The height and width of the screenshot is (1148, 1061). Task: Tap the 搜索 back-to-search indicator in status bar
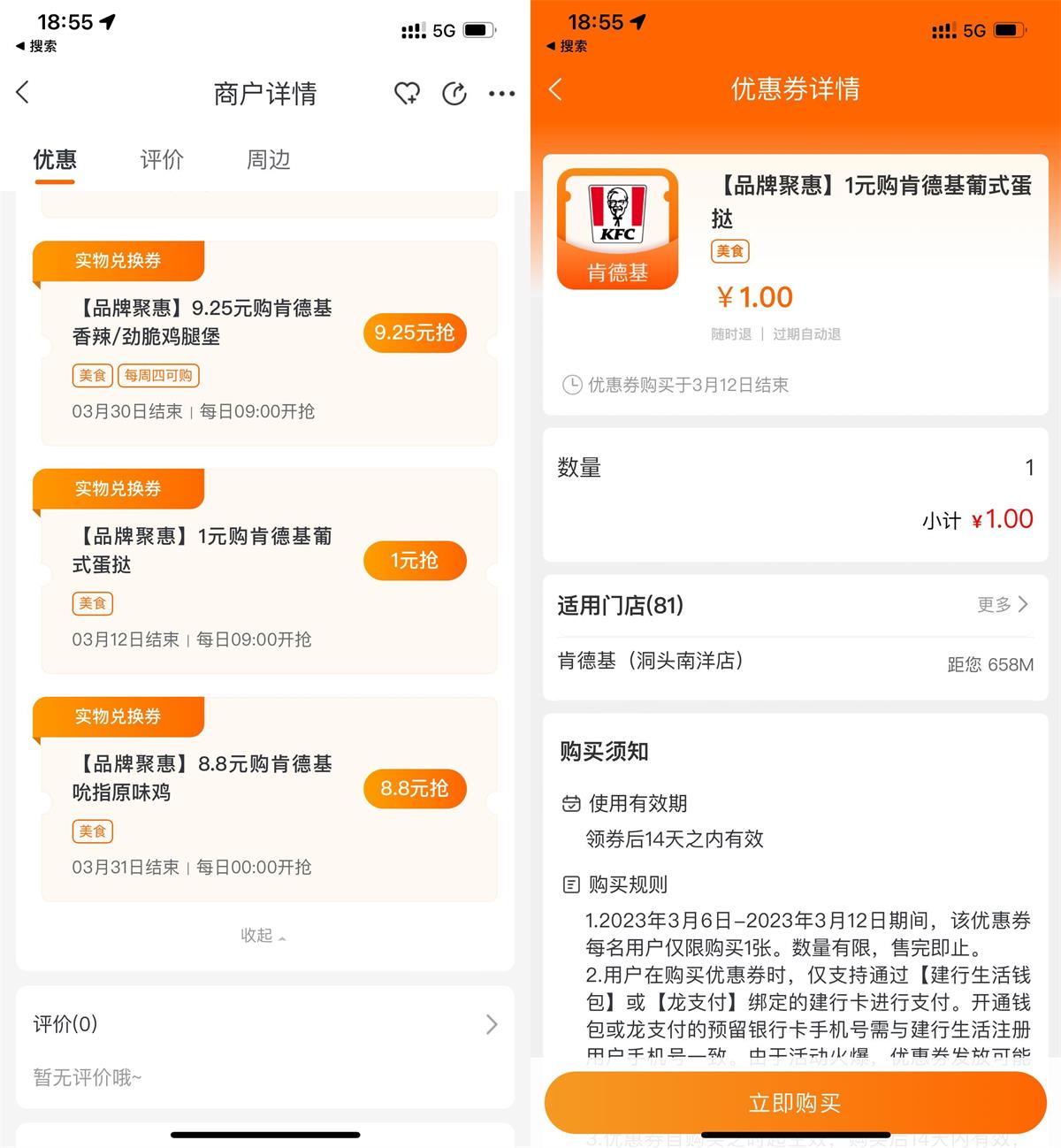click(37, 46)
